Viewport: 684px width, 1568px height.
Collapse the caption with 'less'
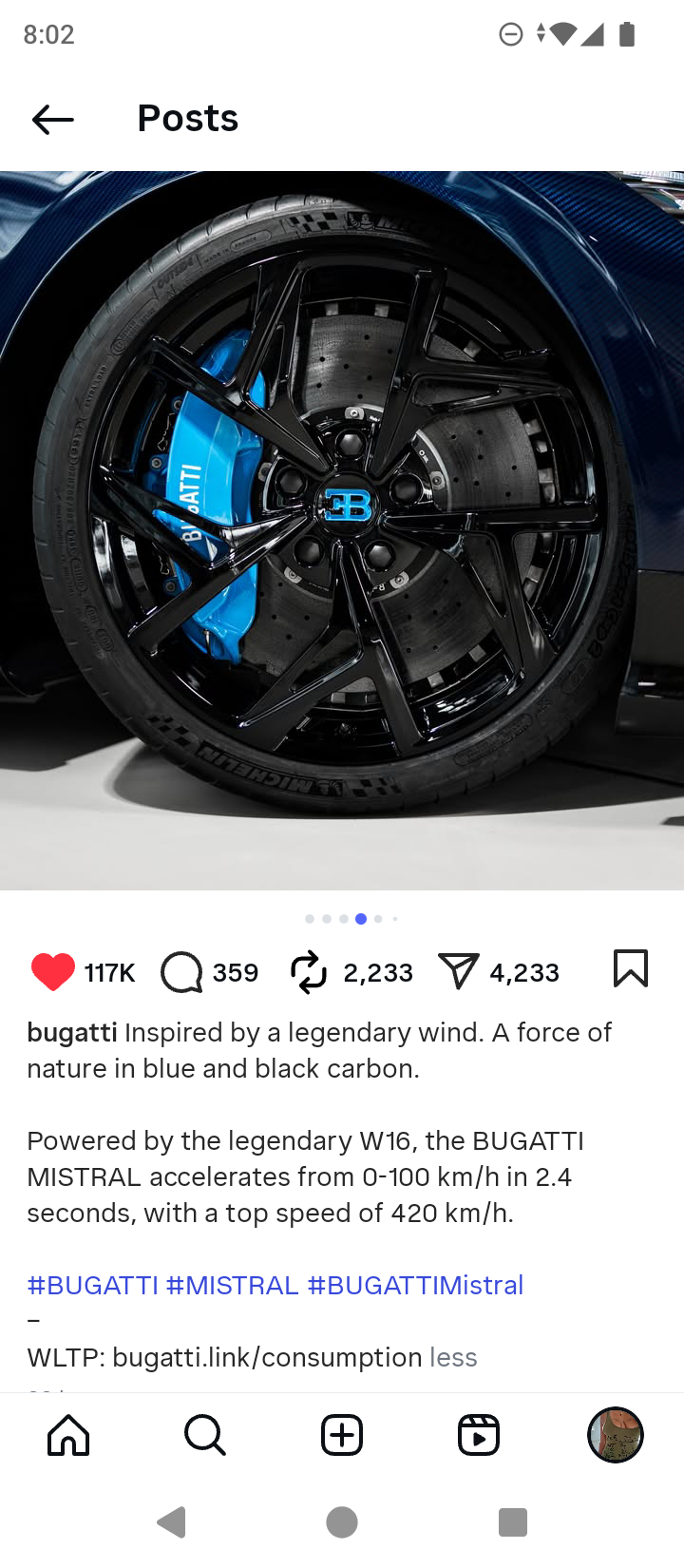click(x=453, y=1357)
